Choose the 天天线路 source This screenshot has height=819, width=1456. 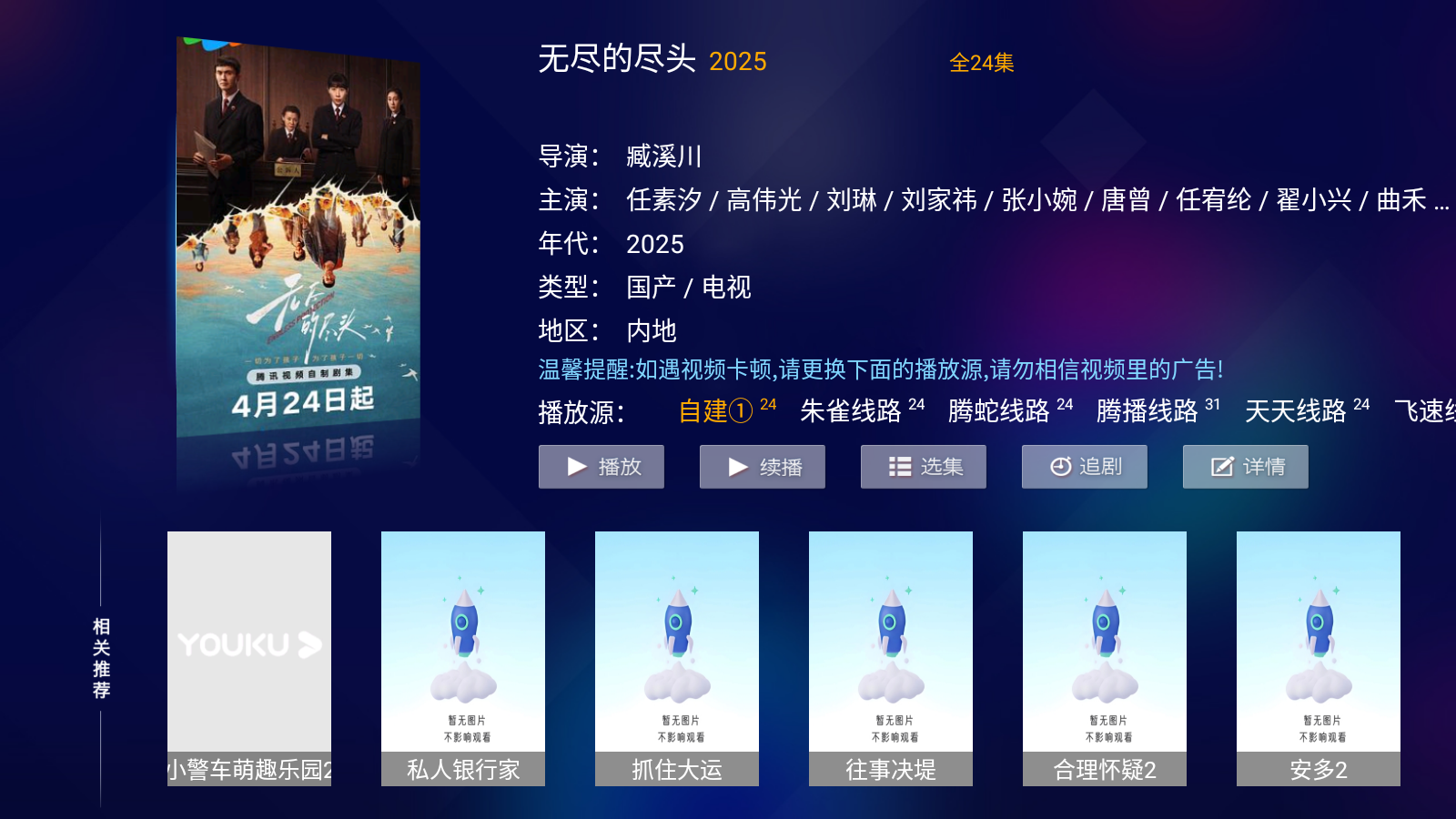coord(1296,411)
